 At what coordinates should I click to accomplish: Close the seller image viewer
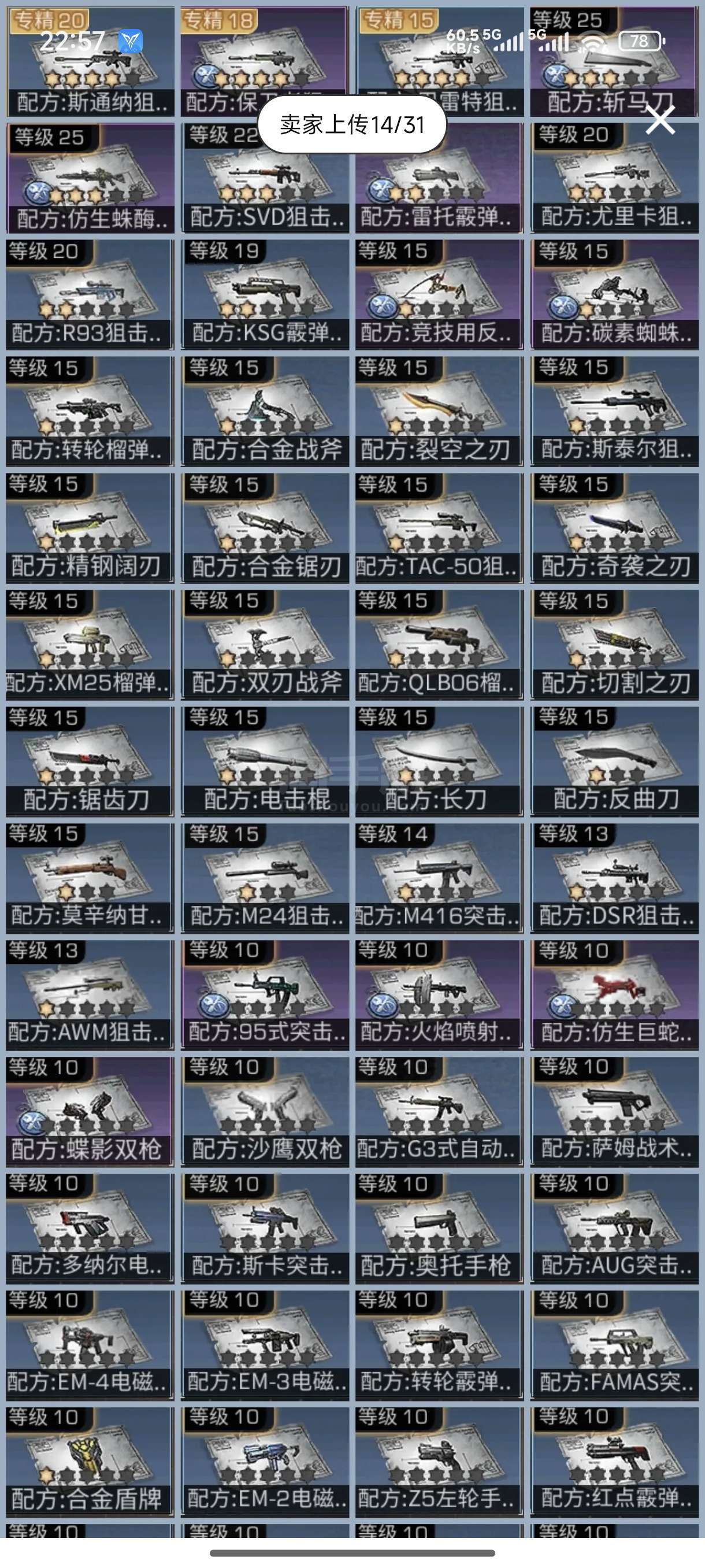660,120
